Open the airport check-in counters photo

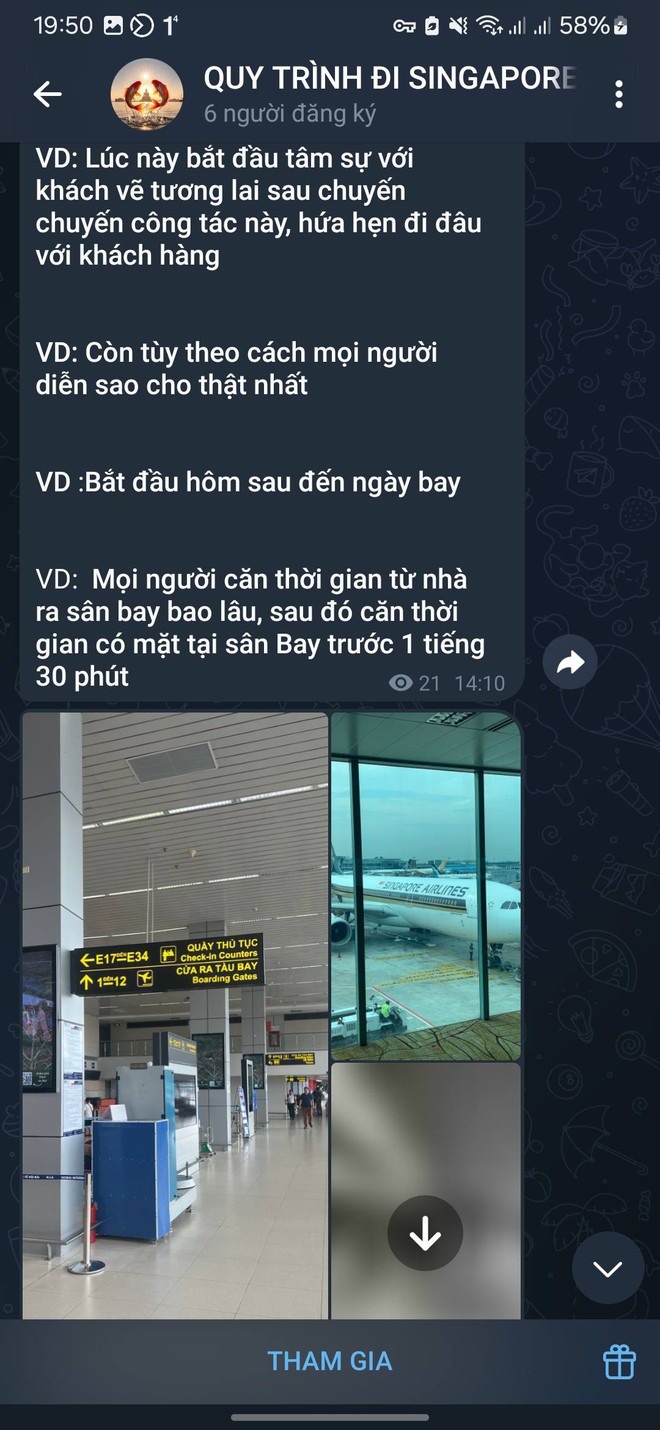point(175,1014)
